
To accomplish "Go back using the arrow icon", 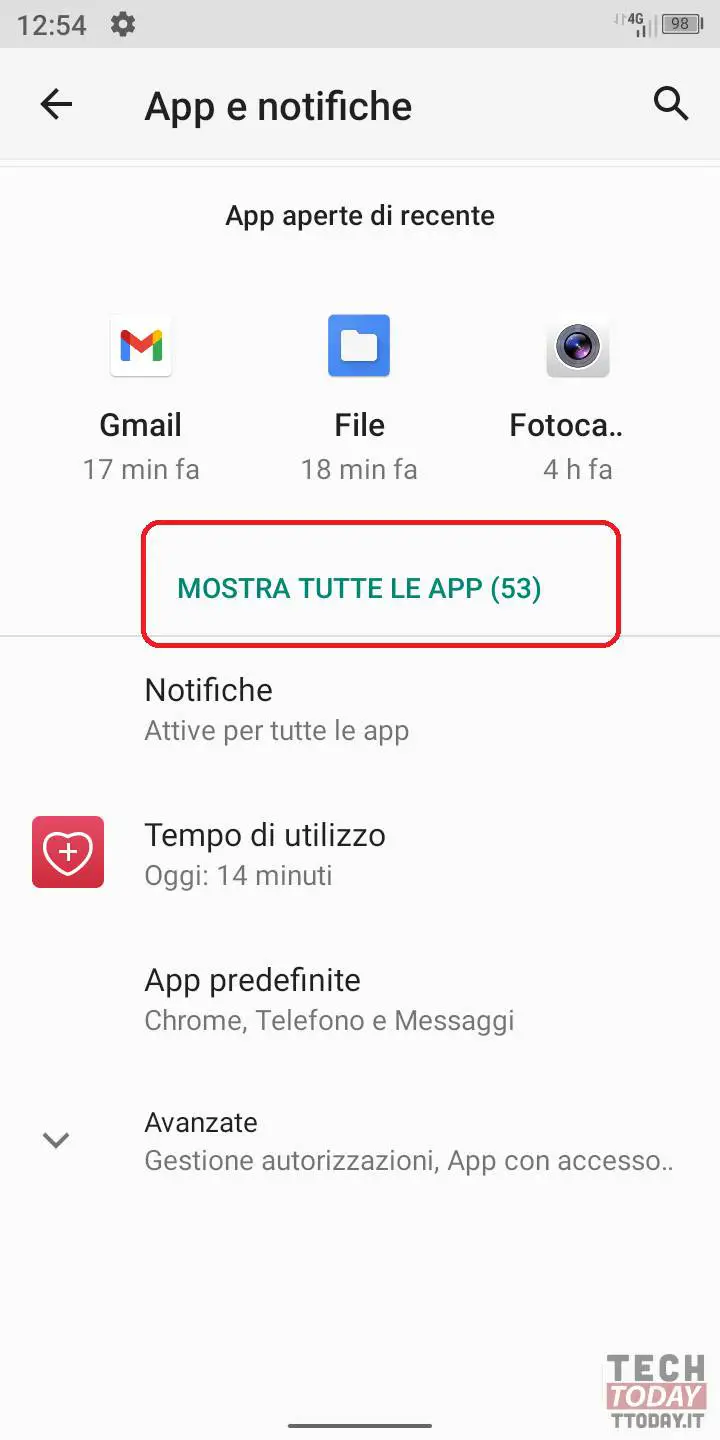I will pyautogui.click(x=56, y=104).
